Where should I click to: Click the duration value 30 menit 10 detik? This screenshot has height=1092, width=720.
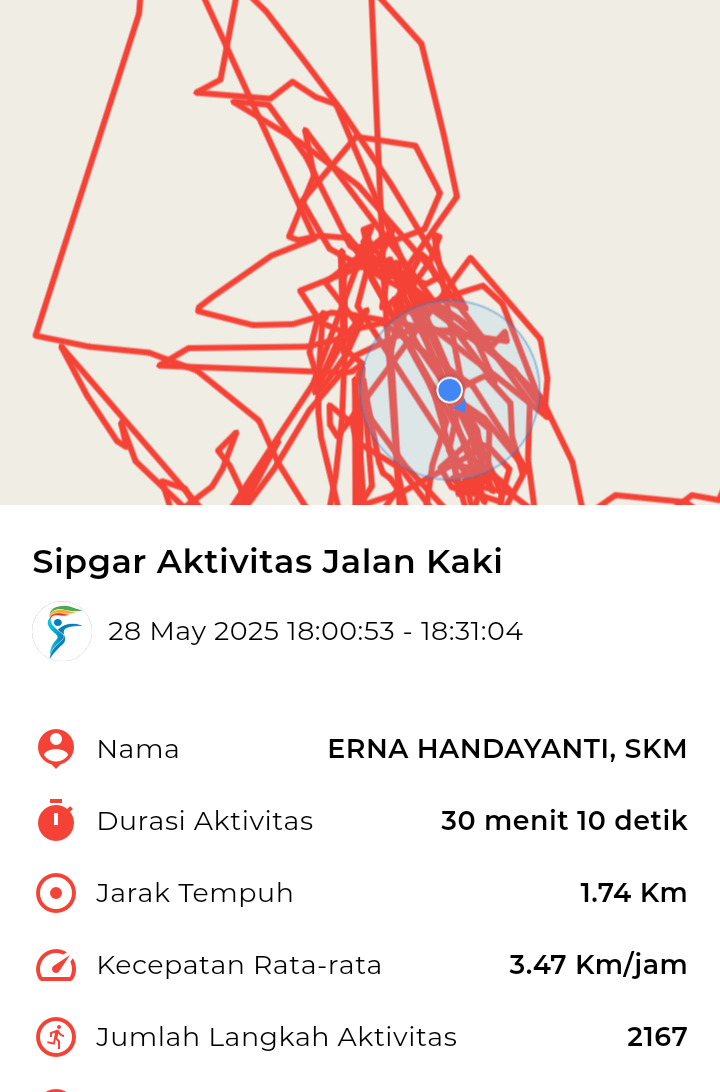565,820
